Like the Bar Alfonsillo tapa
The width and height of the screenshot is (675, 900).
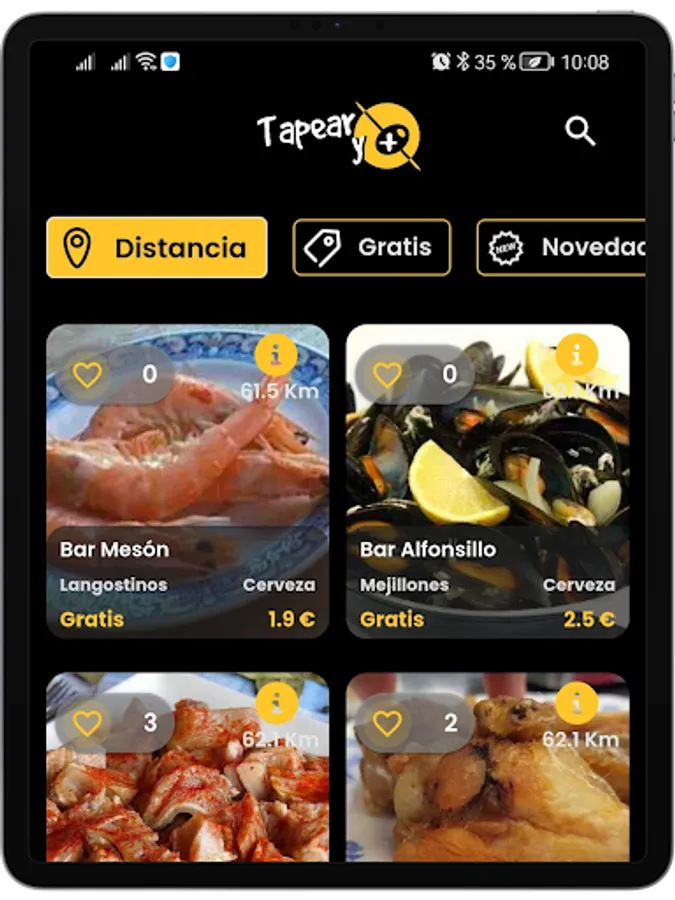(x=387, y=375)
